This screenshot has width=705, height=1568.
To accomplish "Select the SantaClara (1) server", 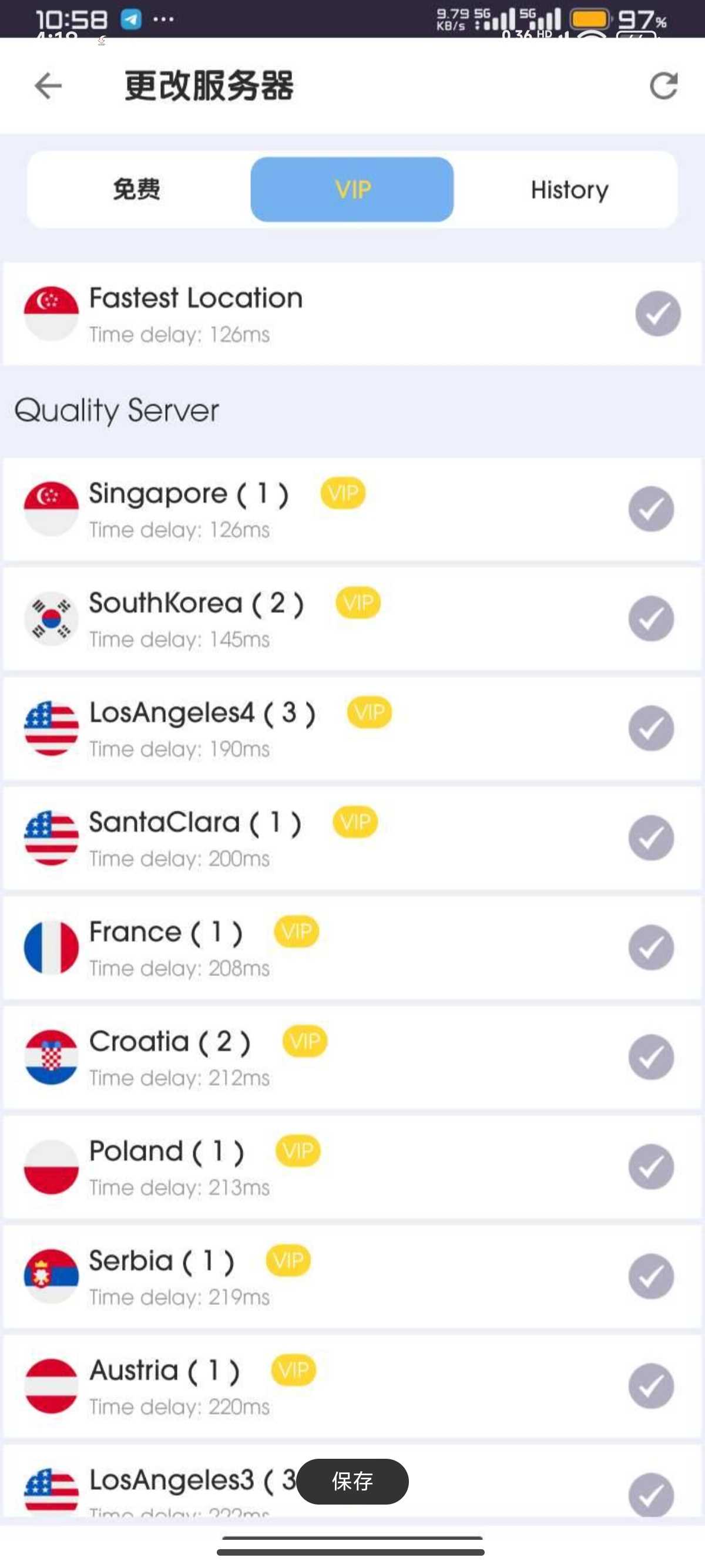I will tap(352, 838).
